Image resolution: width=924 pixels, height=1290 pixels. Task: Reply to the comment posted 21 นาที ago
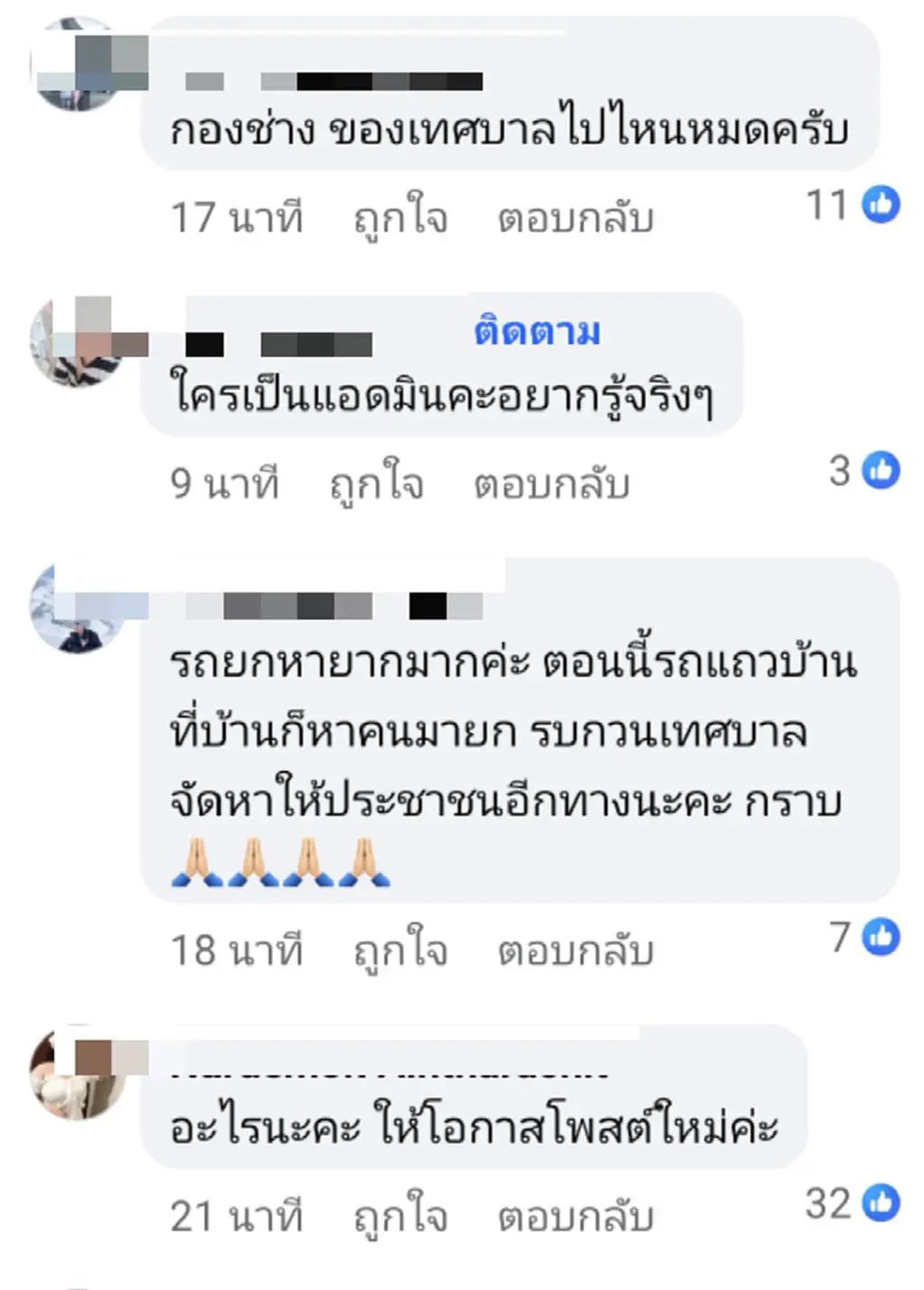575,1217
